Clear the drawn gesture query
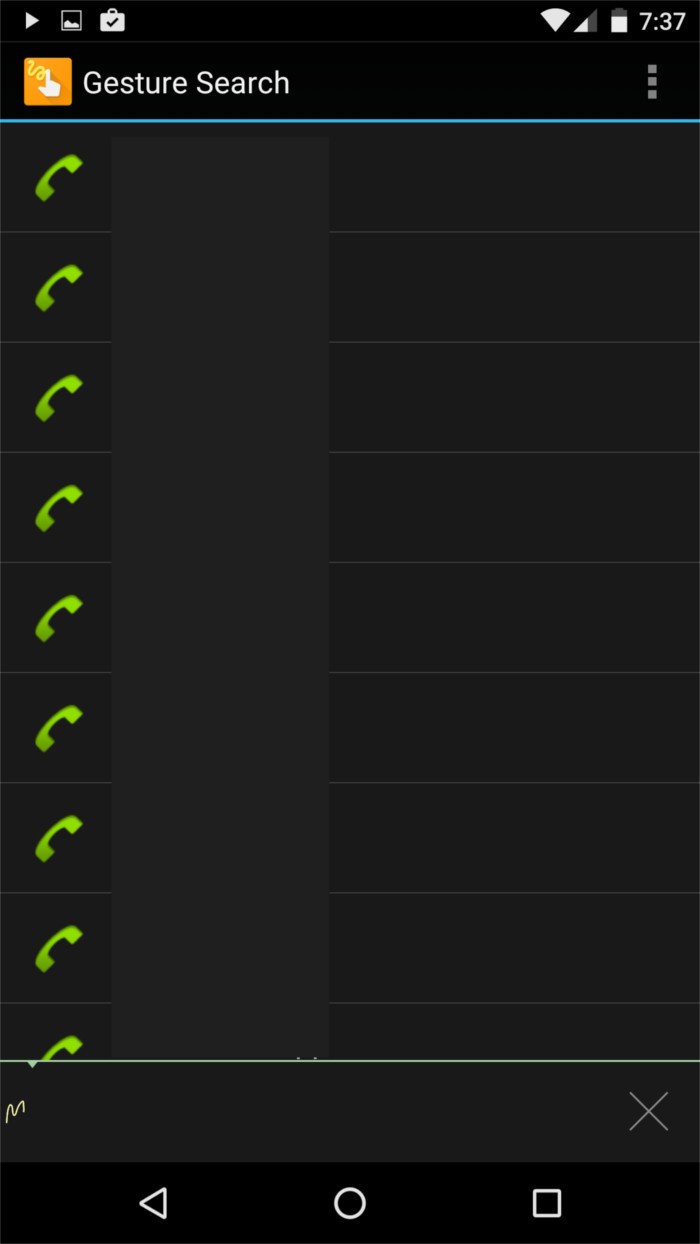The image size is (700, 1244). [x=648, y=1111]
